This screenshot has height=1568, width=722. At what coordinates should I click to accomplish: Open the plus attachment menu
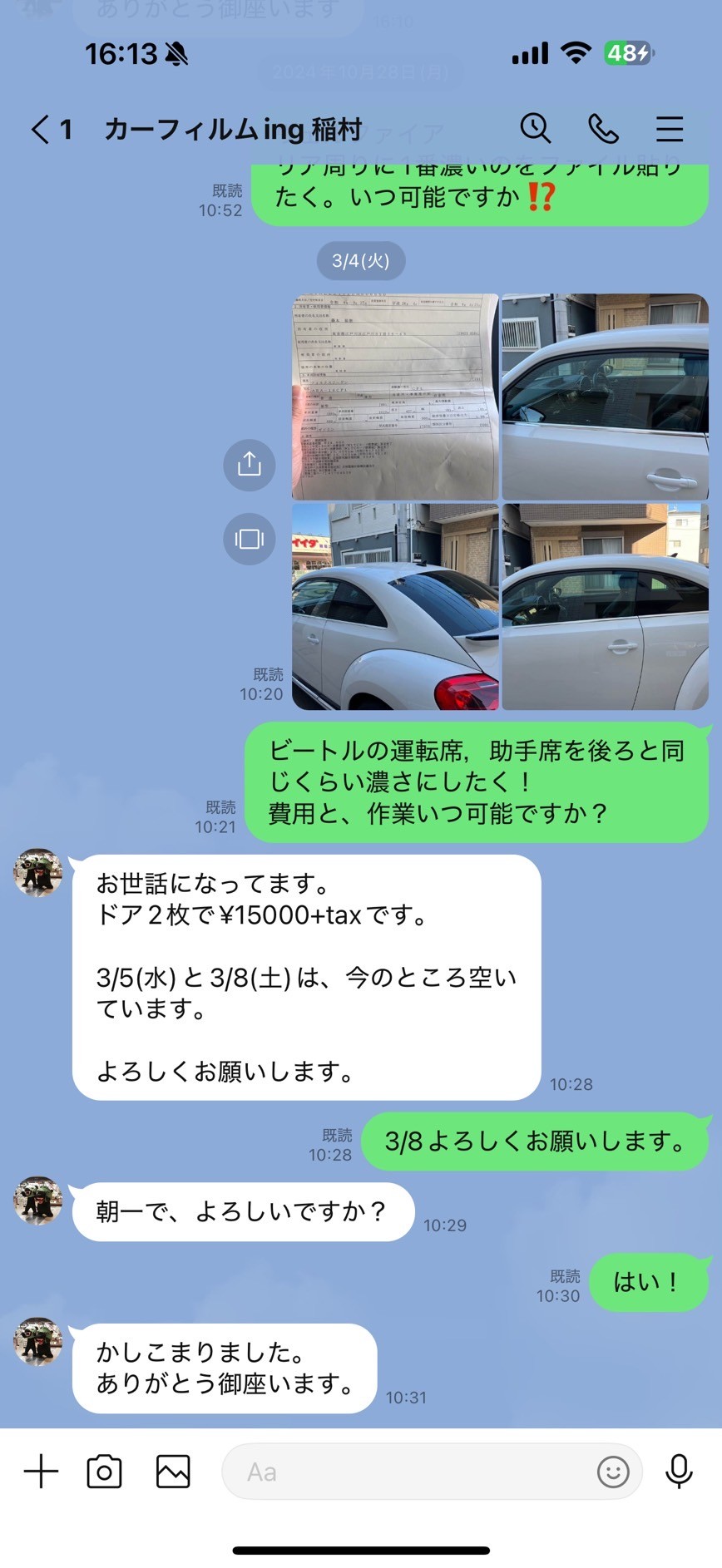[41, 1472]
